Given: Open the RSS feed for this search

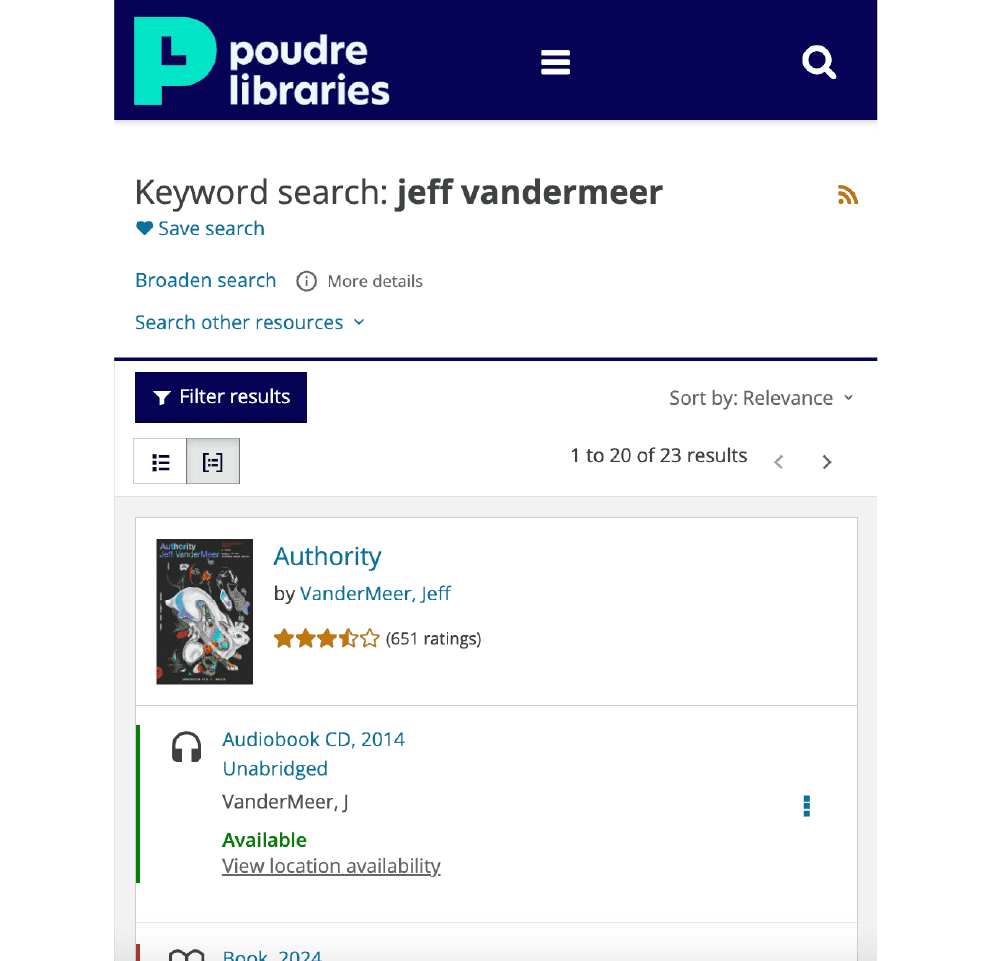Looking at the screenshot, I should click(x=847, y=195).
